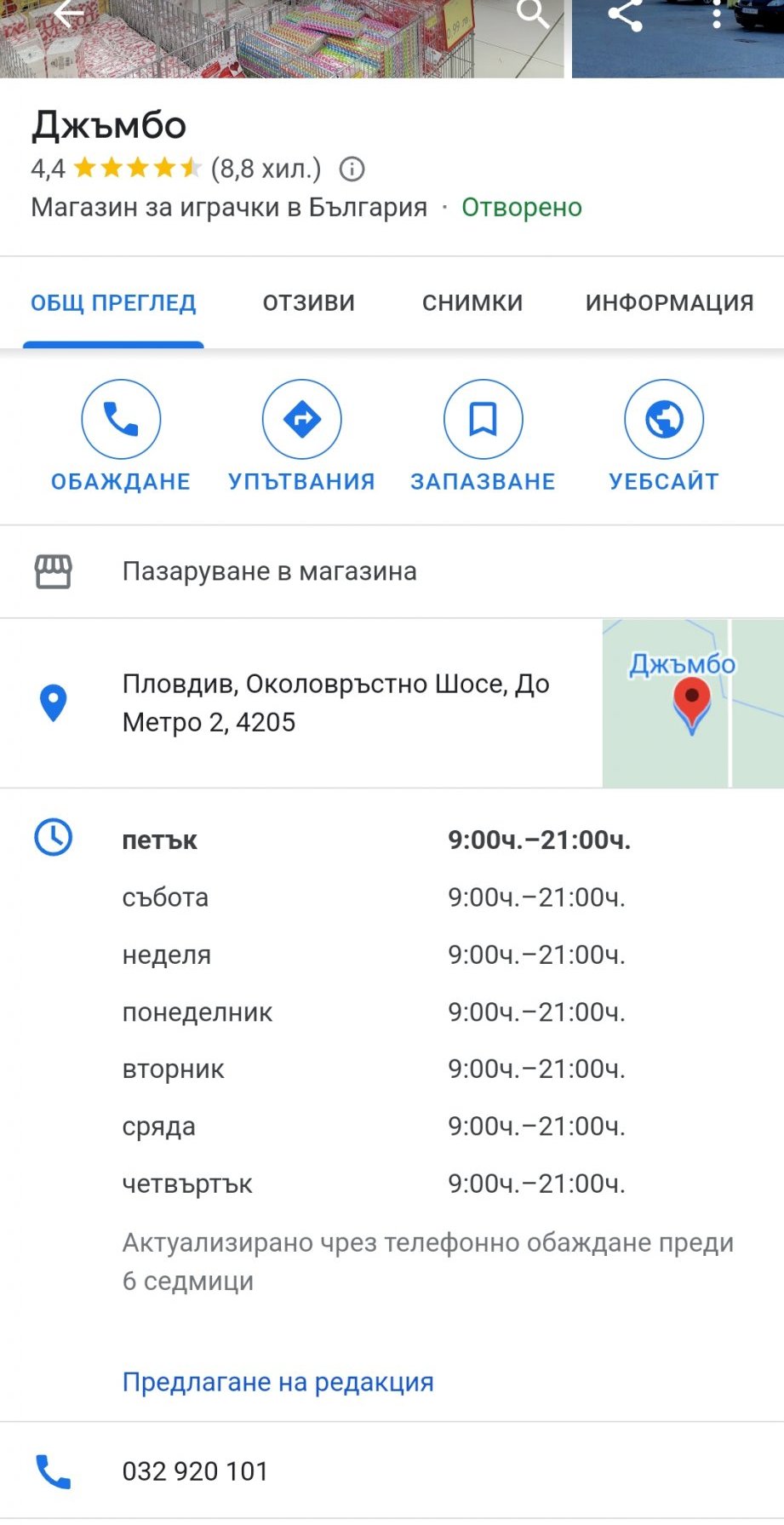Share this place

click(x=626, y=15)
